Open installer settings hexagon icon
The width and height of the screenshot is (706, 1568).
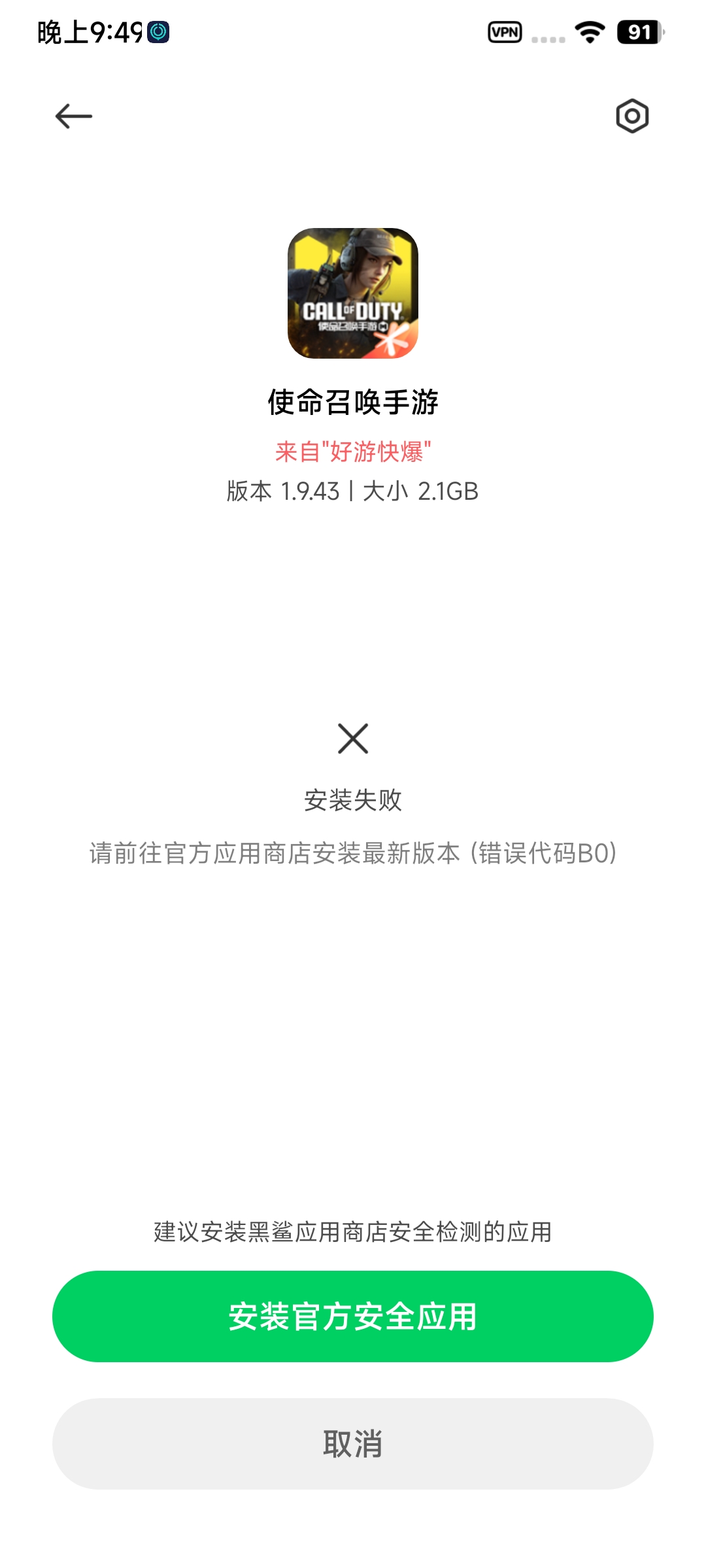(632, 116)
